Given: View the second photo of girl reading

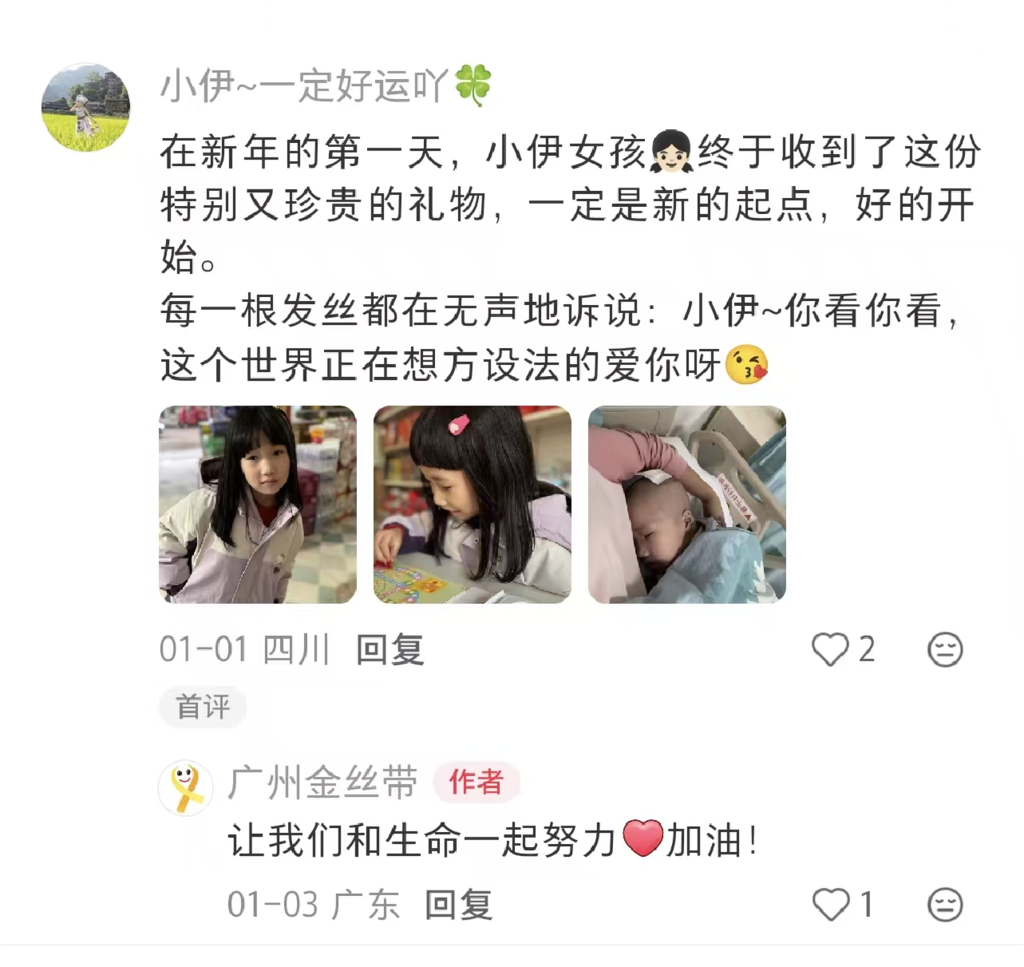Looking at the screenshot, I should [472, 504].
